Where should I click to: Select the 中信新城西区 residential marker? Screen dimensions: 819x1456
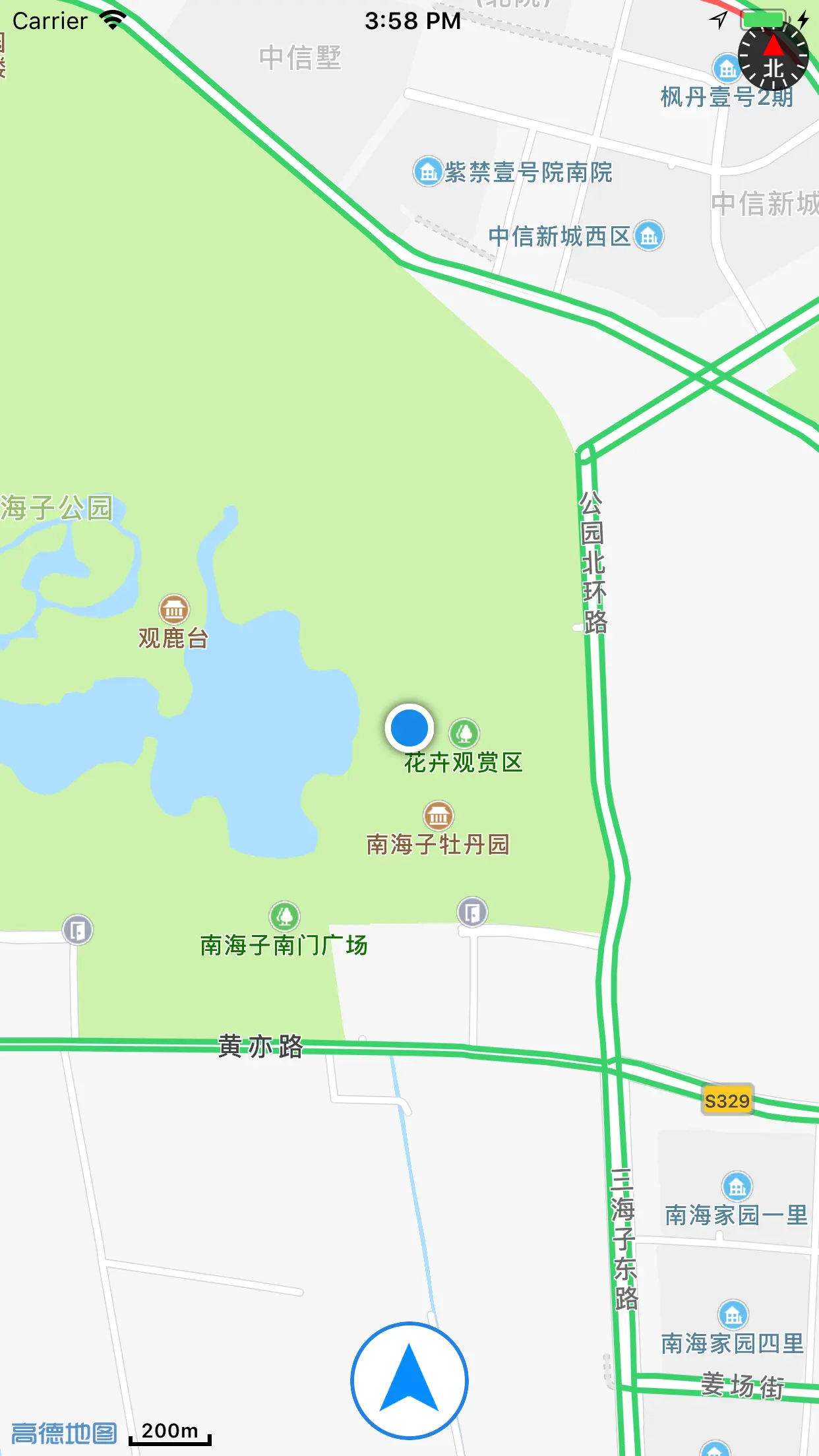pos(650,235)
